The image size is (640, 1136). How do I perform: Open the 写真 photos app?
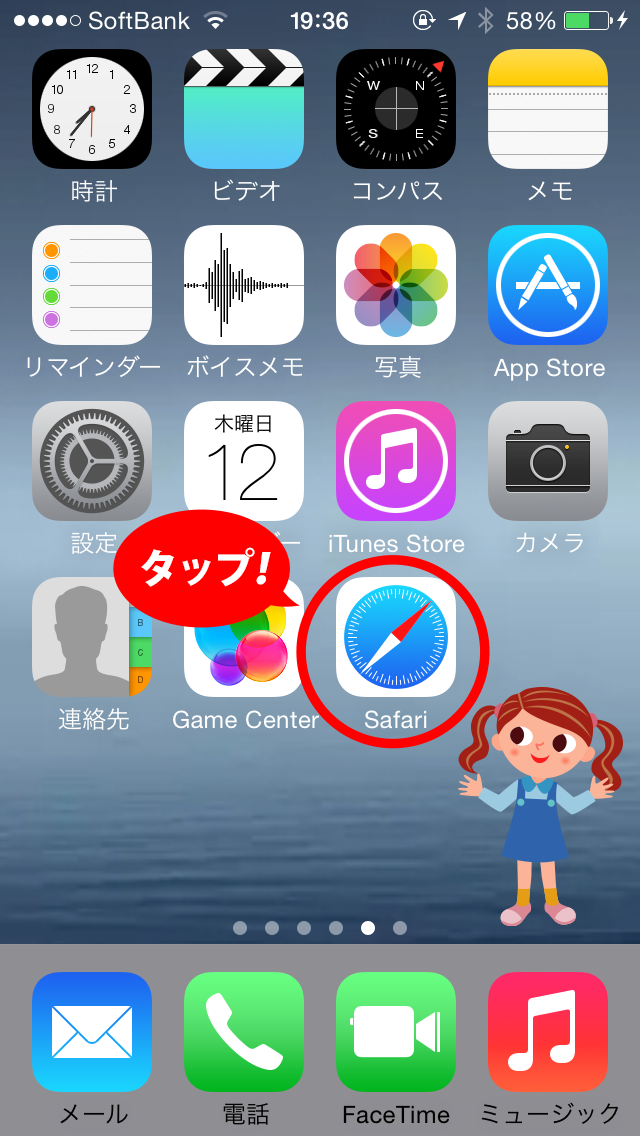pyautogui.click(x=396, y=285)
